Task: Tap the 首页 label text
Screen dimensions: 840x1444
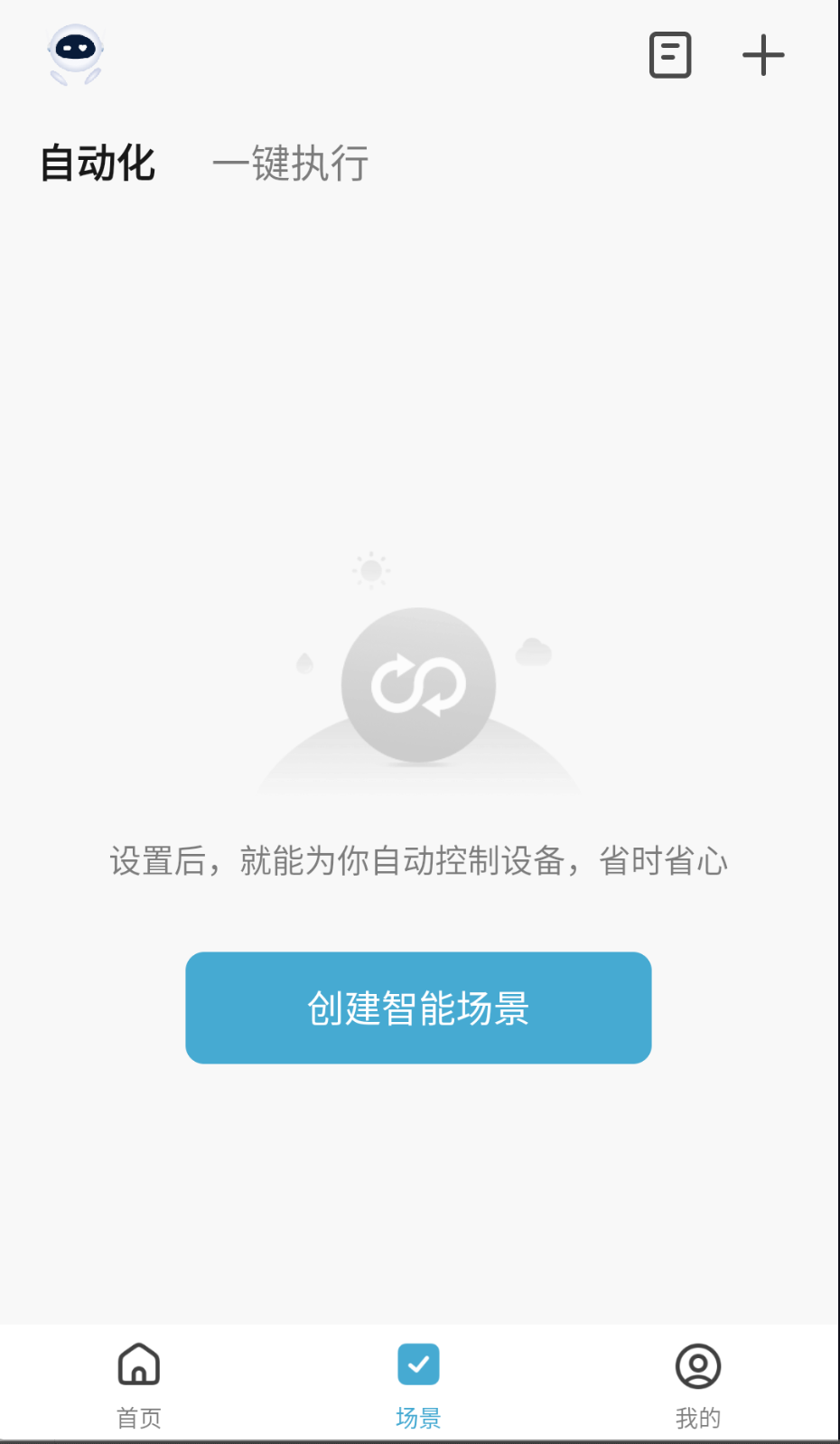Action: coord(137,1416)
